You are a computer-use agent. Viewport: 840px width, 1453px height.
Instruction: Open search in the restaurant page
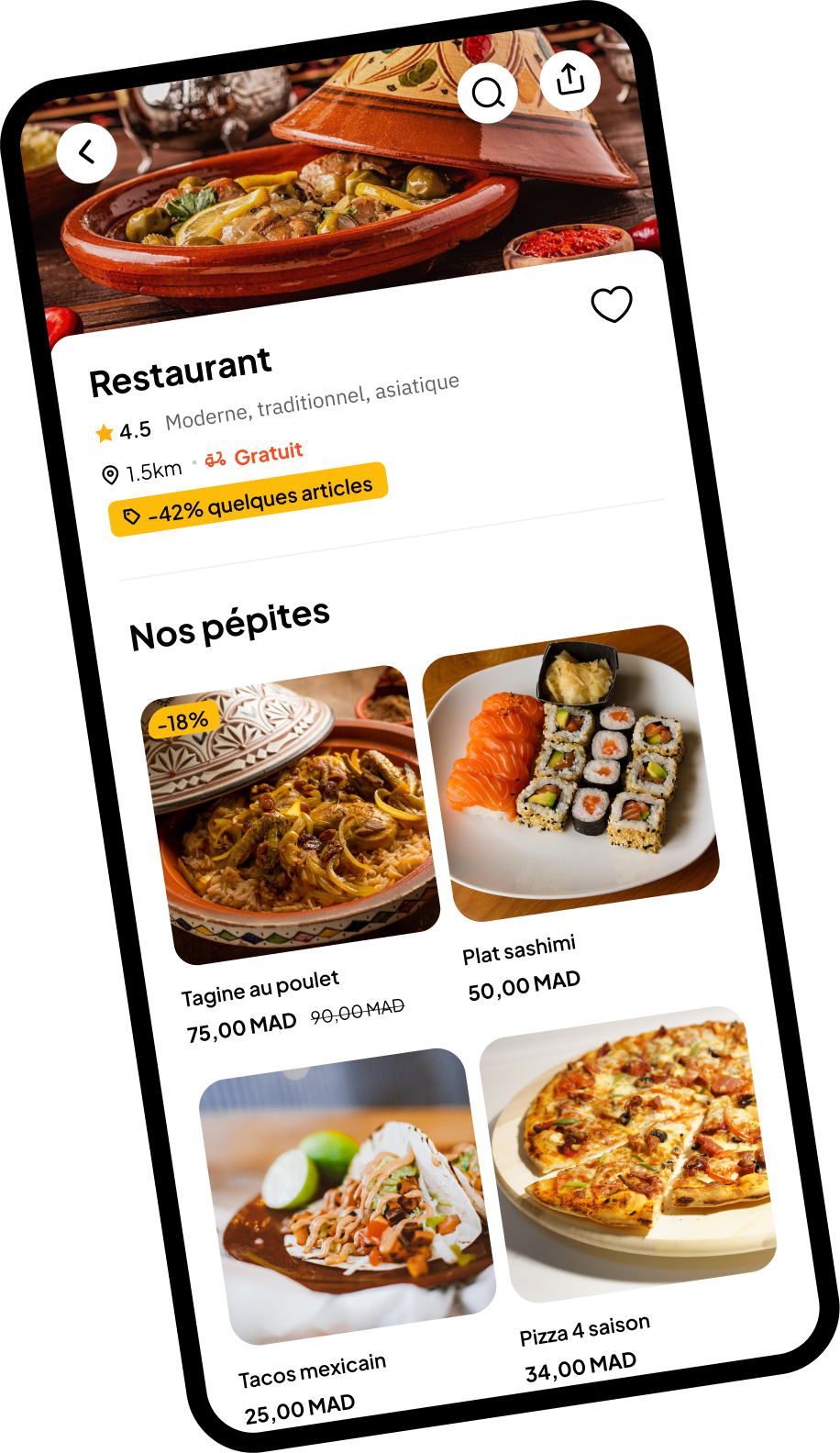(x=488, y=93)
